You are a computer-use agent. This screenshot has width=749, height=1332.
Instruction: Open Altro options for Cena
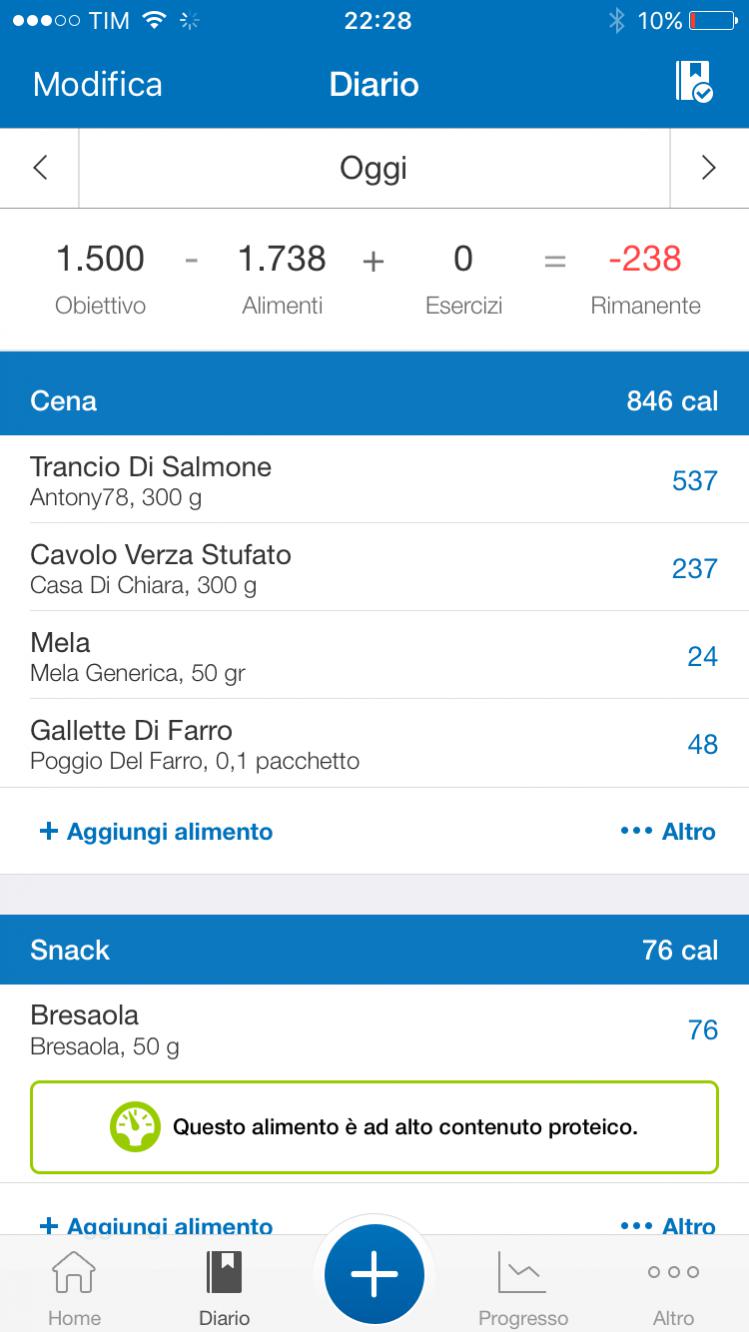click(668, 832)
